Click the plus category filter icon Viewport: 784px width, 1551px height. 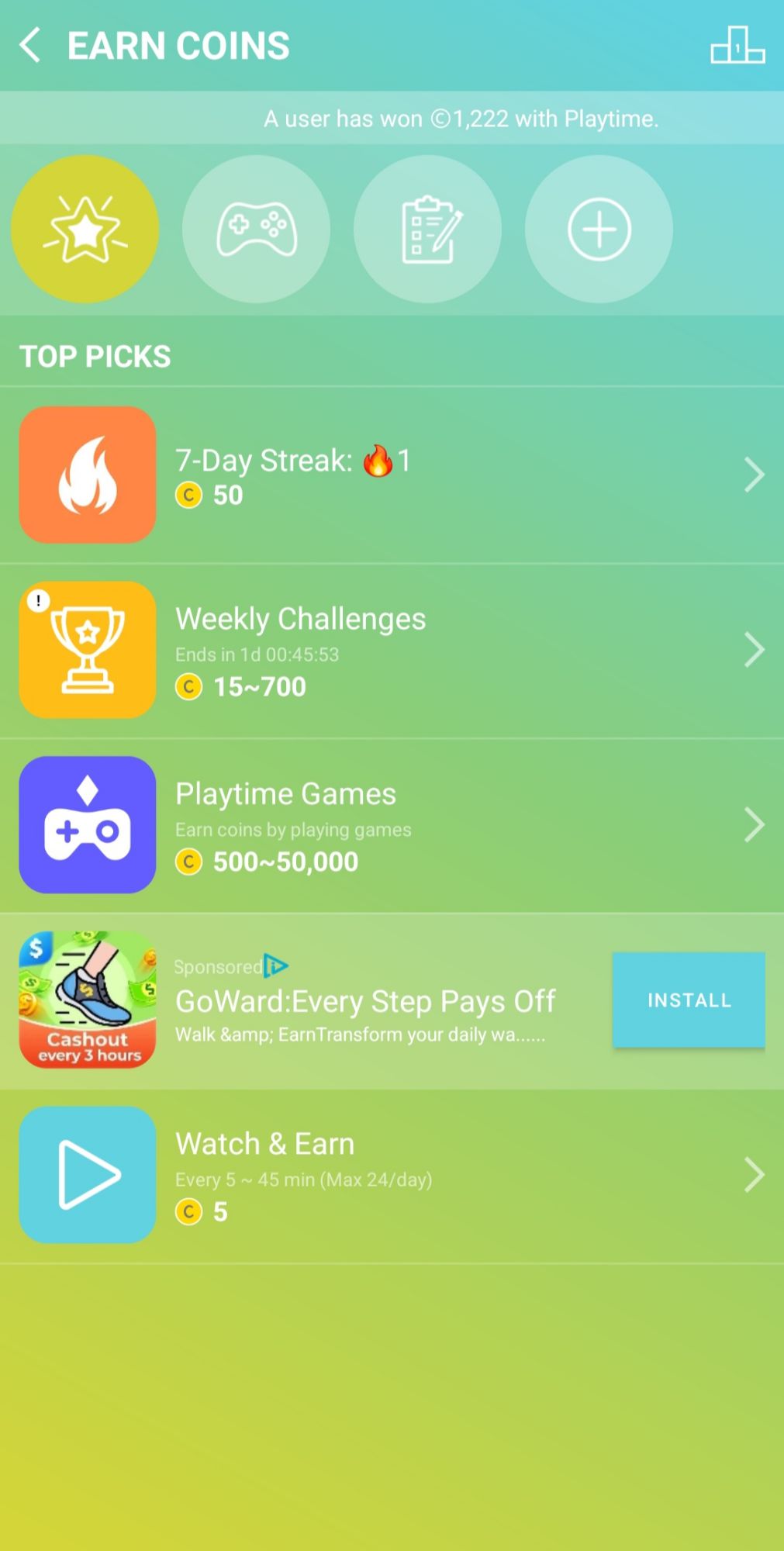(x=598, y=229)
